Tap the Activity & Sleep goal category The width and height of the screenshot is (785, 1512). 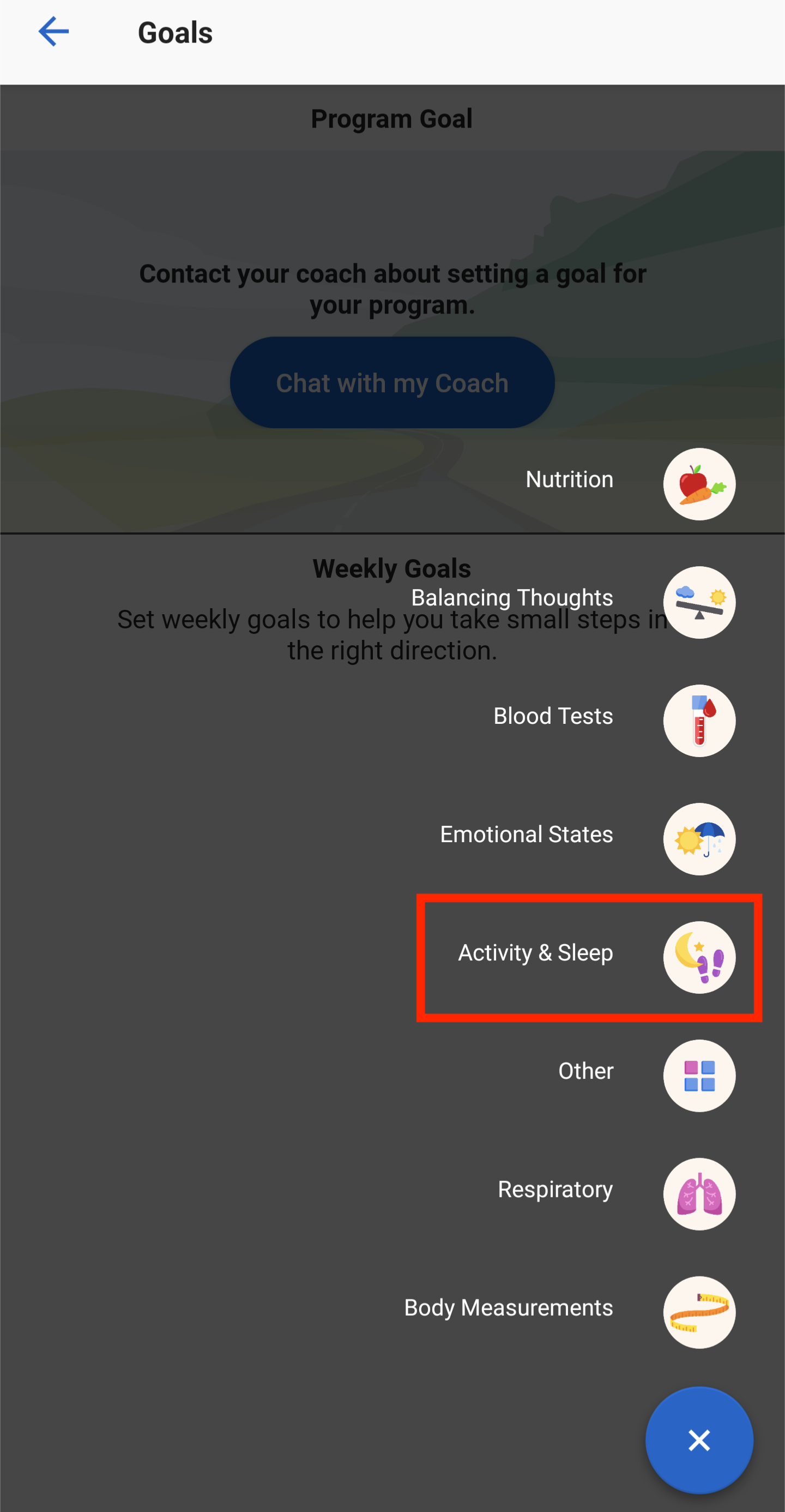click(x=698, y=957)
